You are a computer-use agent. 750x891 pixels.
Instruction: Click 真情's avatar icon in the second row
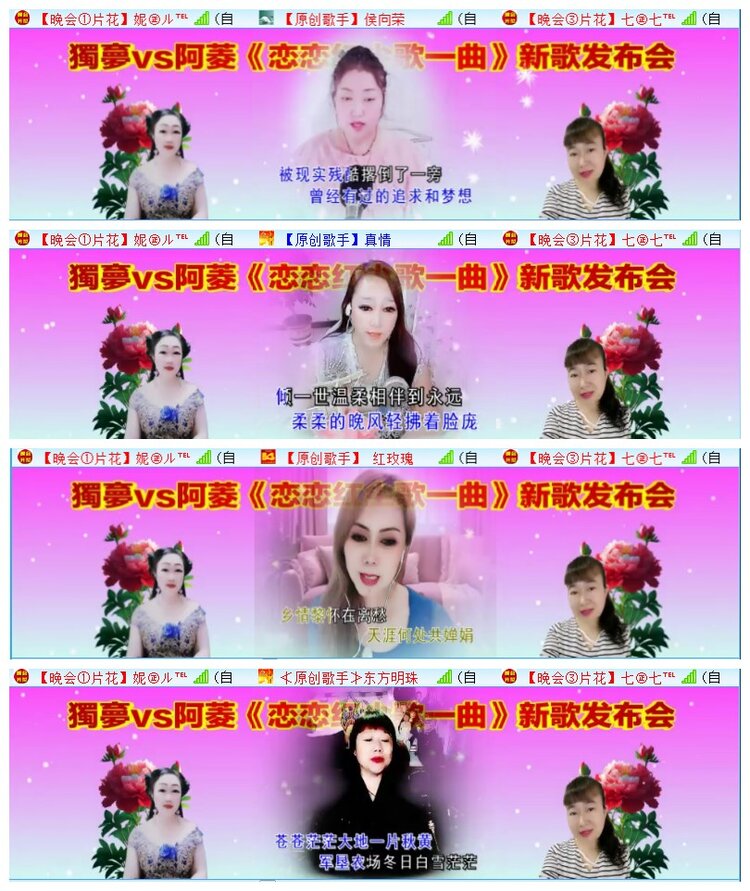[265, 238]
